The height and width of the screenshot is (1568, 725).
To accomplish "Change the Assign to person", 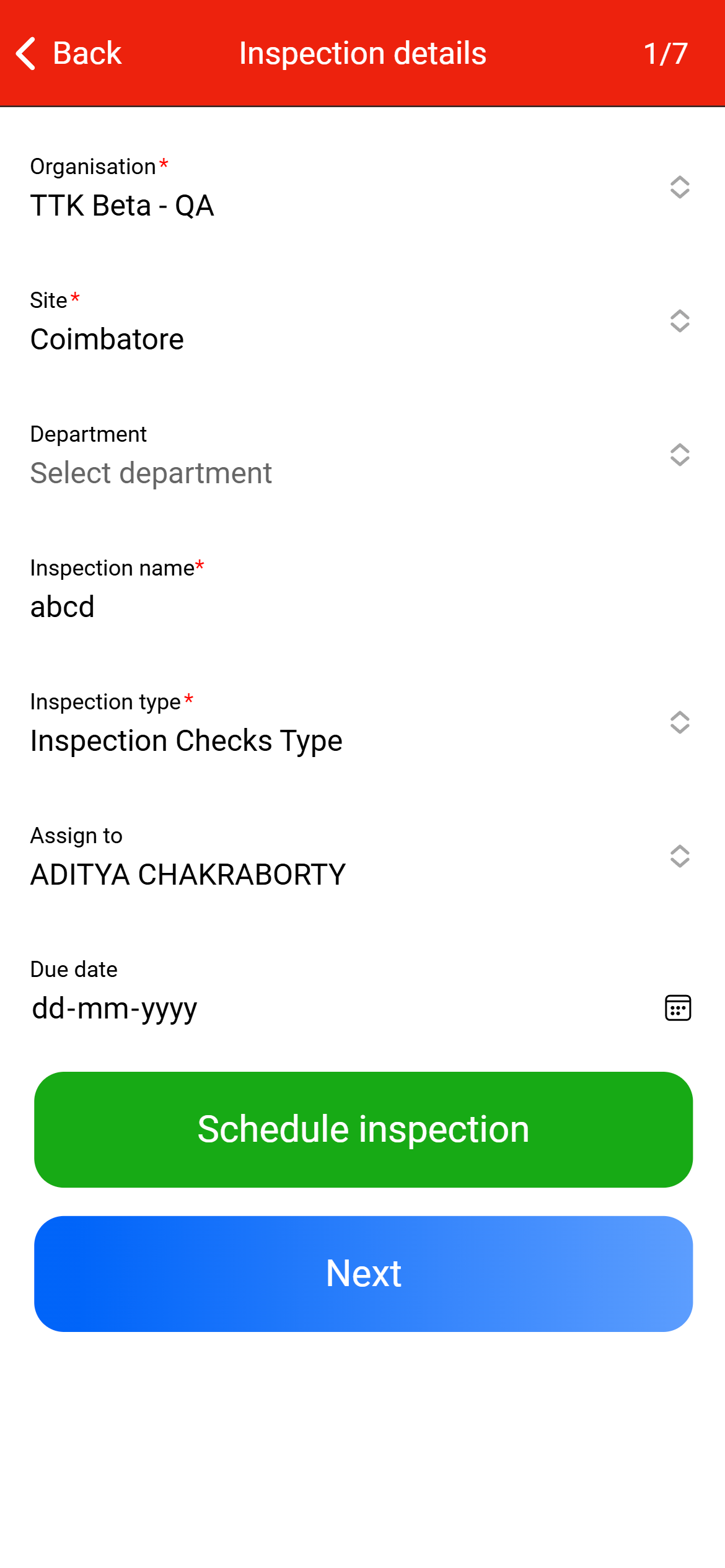I will pyautogui.click(x=679, y=856).
